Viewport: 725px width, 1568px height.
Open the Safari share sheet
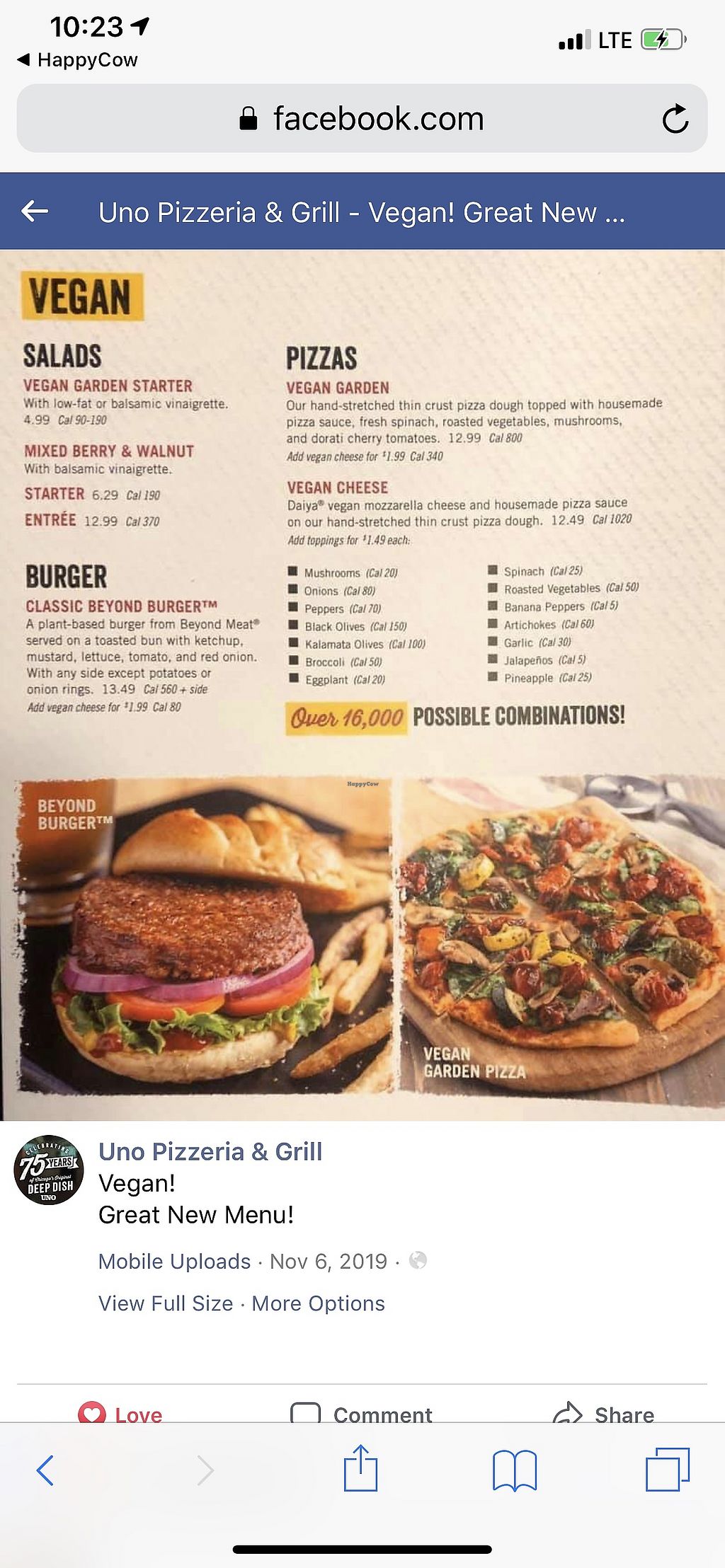point(360,1469)
